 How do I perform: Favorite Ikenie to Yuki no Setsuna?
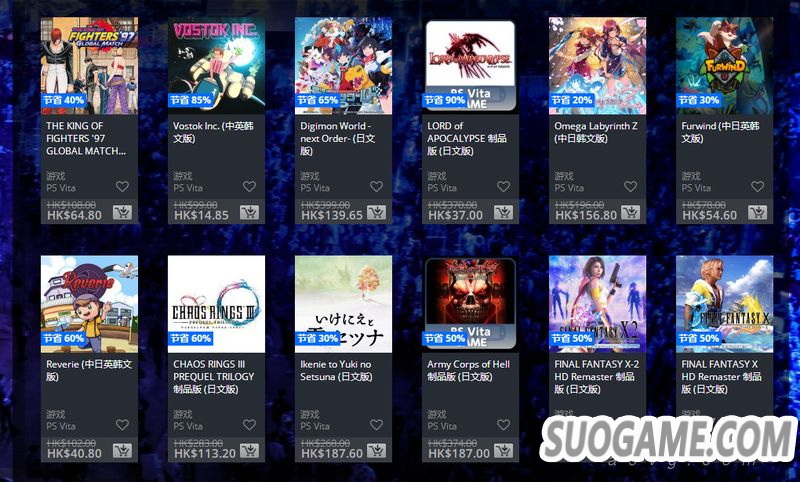point(376,425)
